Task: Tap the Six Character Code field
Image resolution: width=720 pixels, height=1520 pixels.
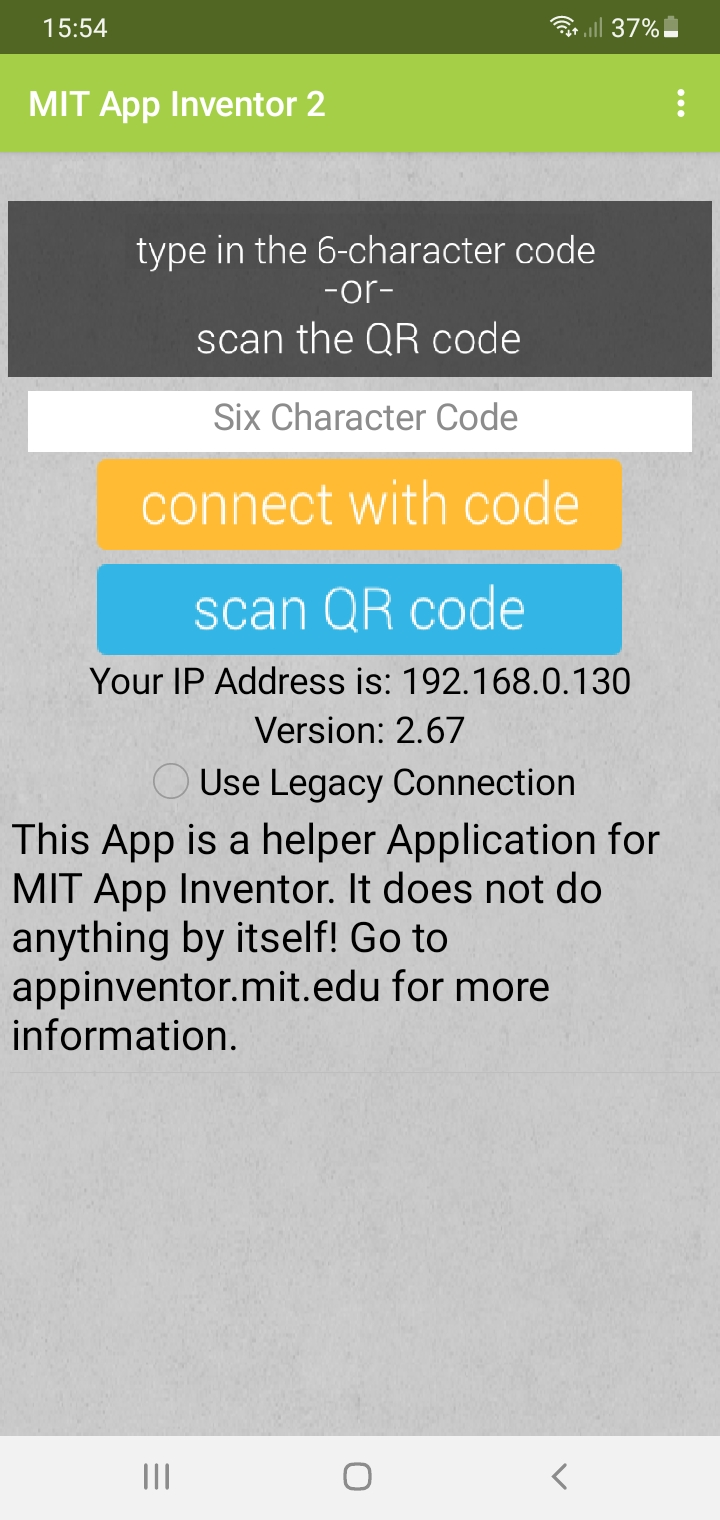Action: [x=360, y=419]
